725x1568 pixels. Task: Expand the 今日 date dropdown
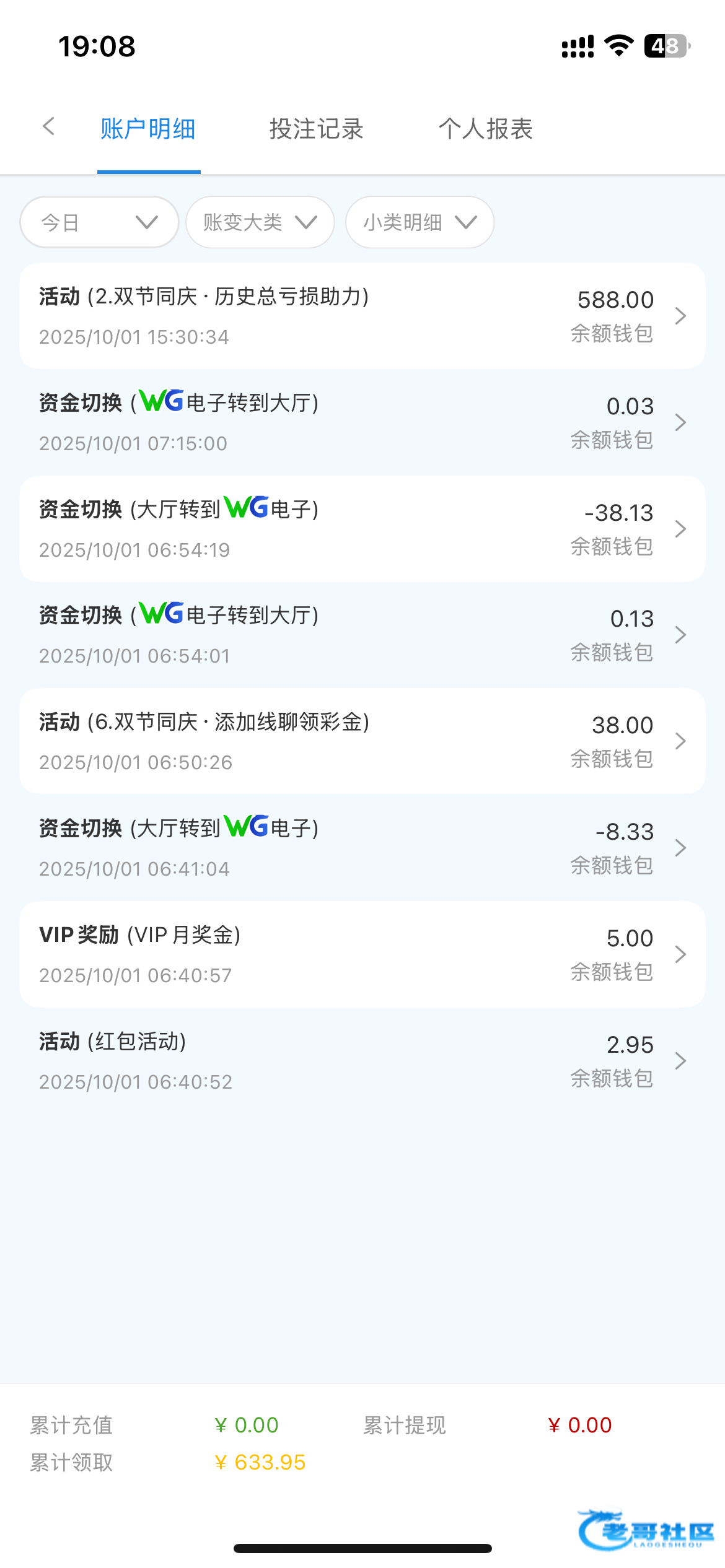[x=99, y=222]
